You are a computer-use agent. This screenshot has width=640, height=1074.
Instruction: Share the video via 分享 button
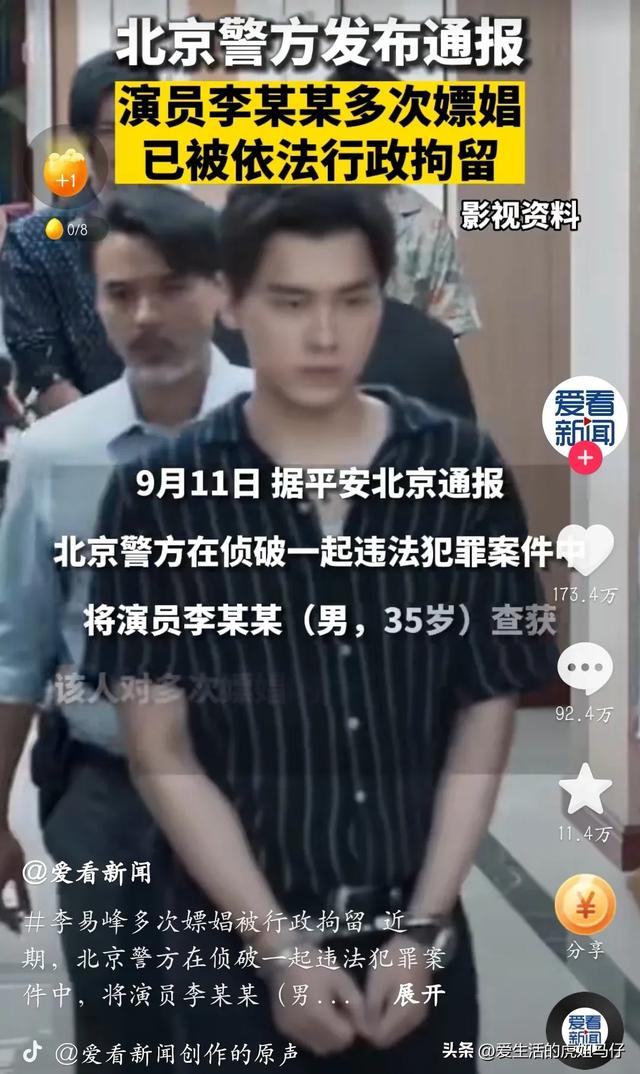[585, 906]
